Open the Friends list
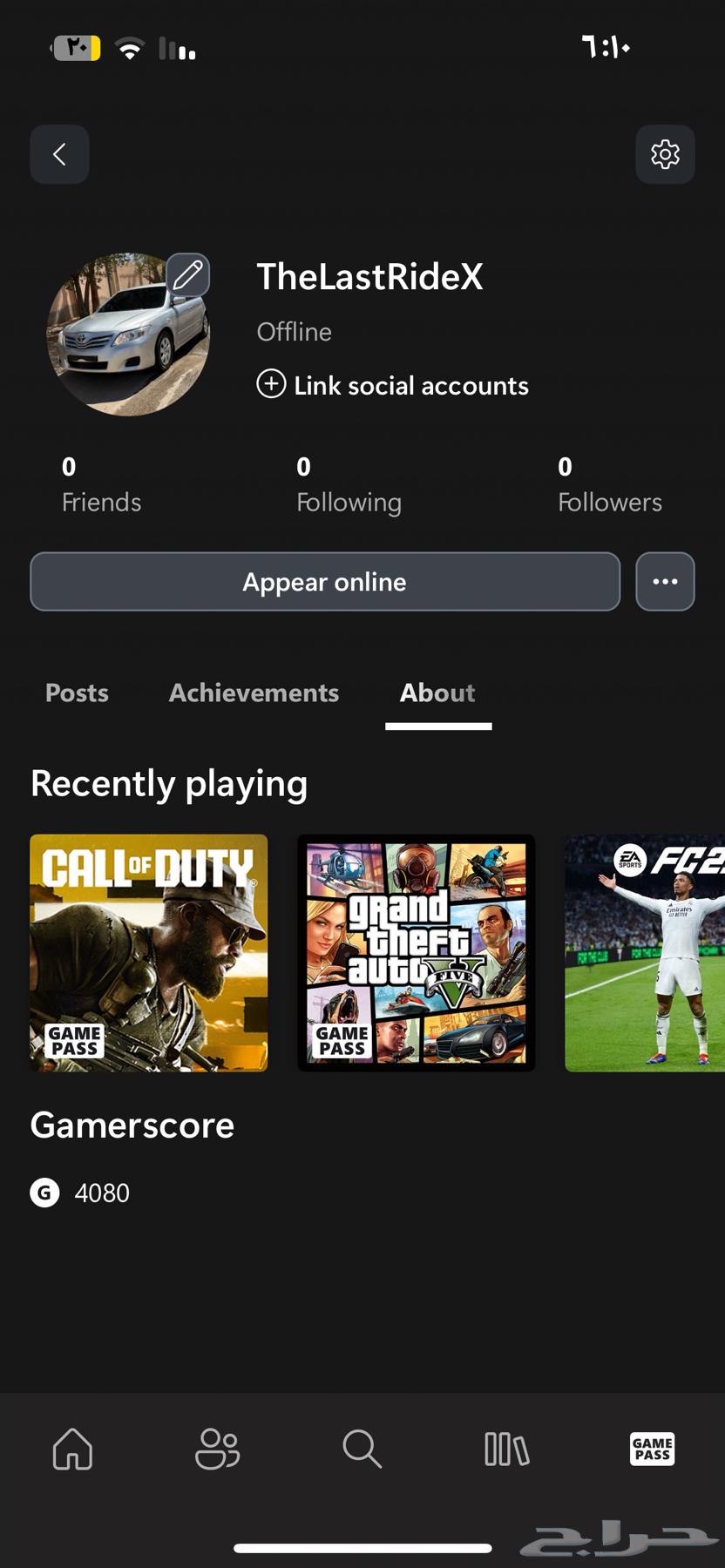Screen dimensions: 725x1568 [x=100, y=485]
